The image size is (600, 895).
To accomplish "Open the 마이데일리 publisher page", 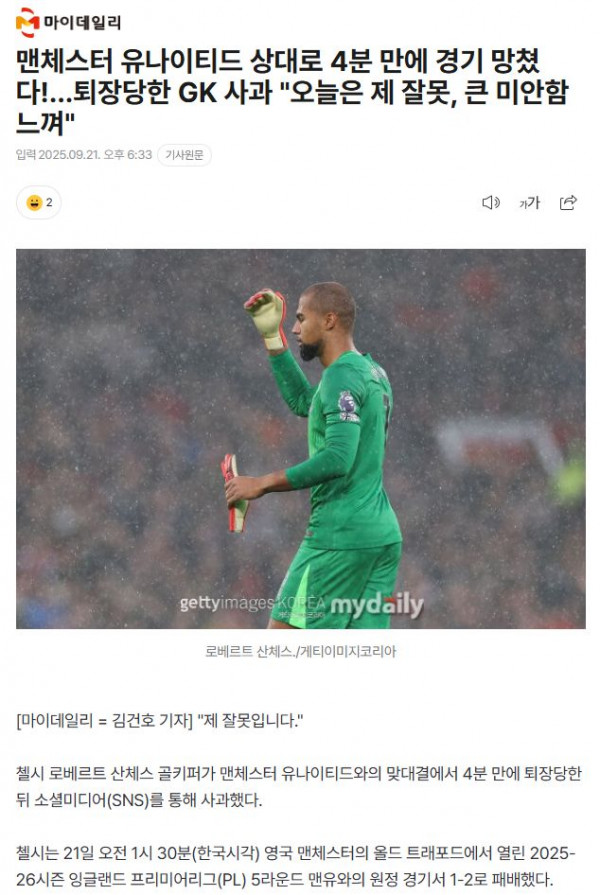I will [x=69, y=20].
